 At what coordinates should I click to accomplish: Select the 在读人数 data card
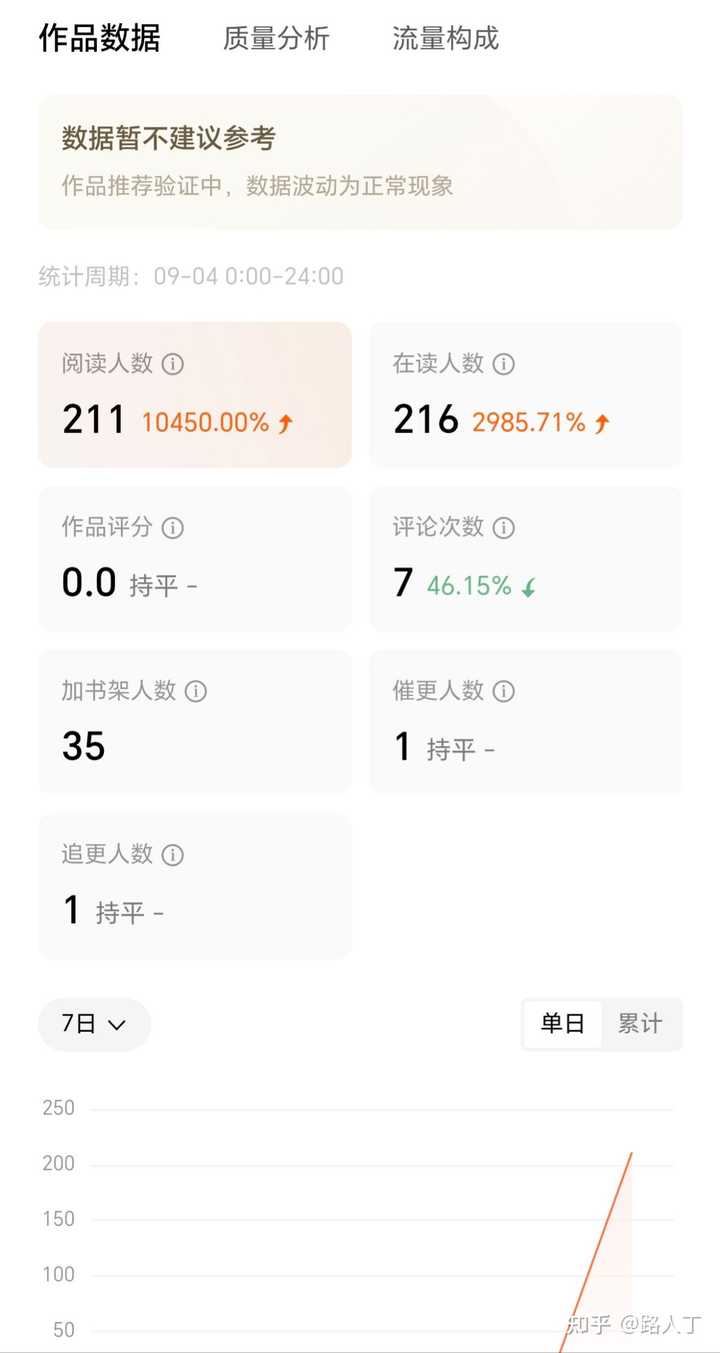526,394
